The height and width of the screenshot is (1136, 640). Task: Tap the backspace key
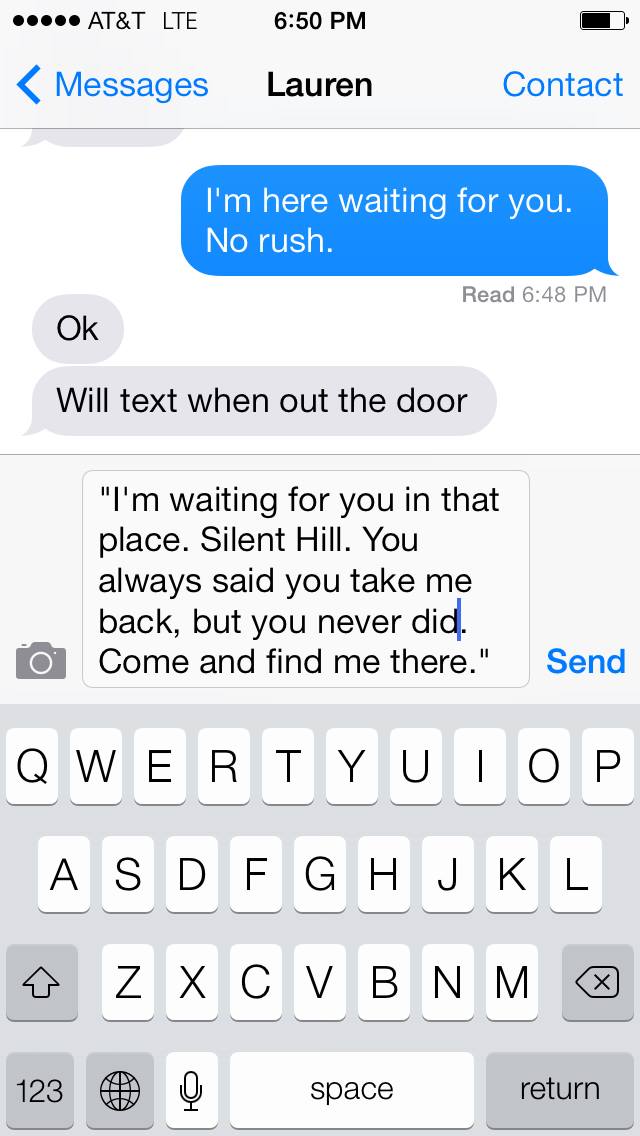tap(598, 983)
